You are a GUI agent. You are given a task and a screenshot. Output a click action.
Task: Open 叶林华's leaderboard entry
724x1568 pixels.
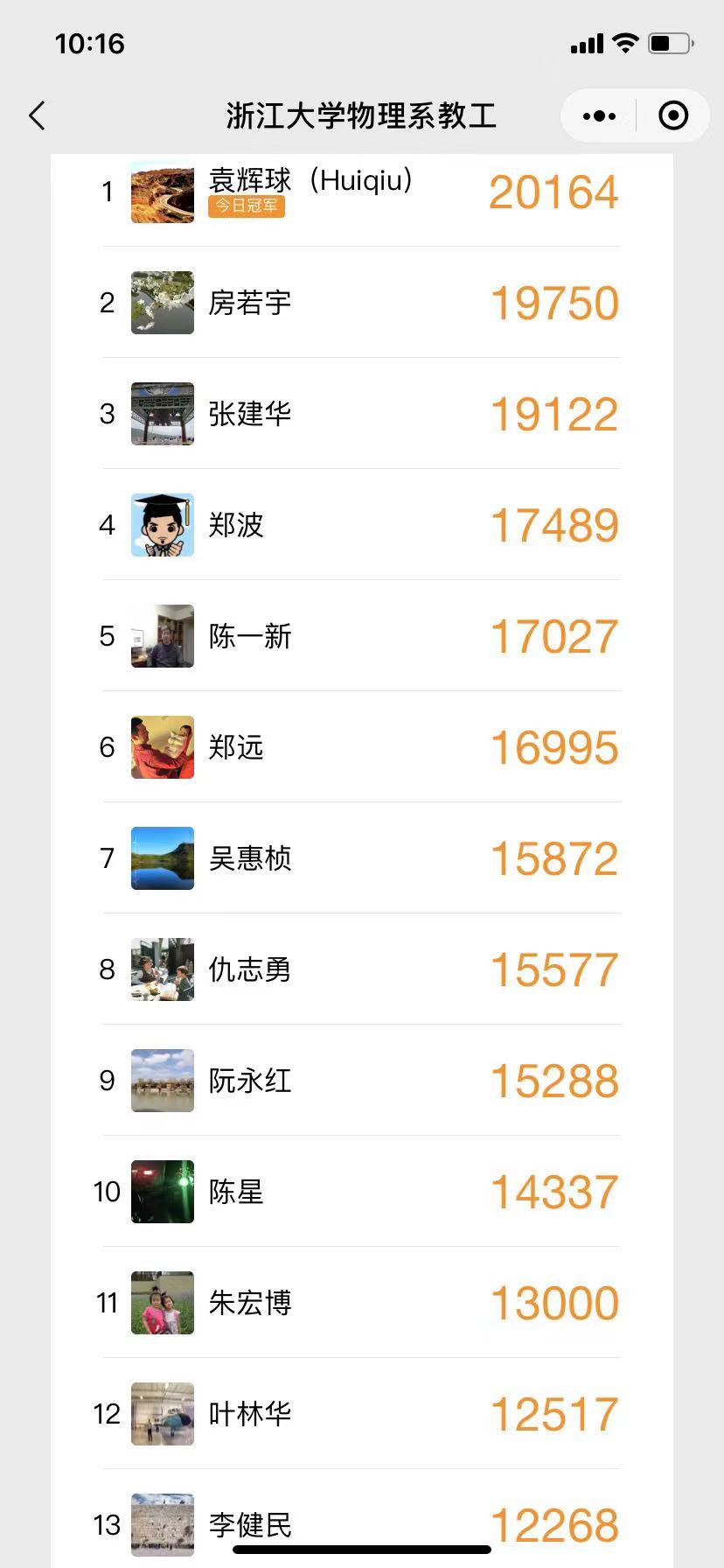point(360,1414)
